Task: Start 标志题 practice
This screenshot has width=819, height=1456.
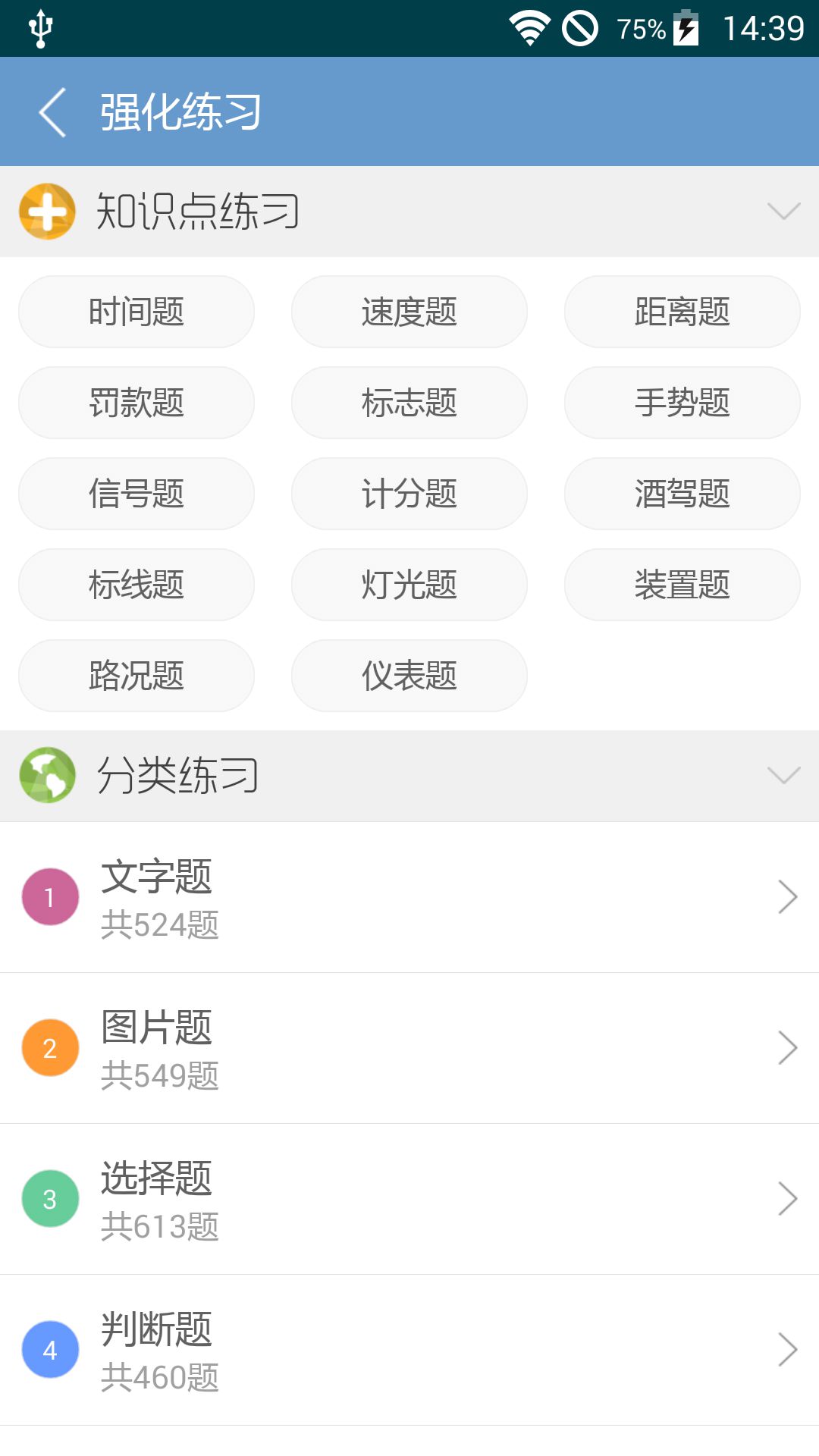Action: (409, 403)
